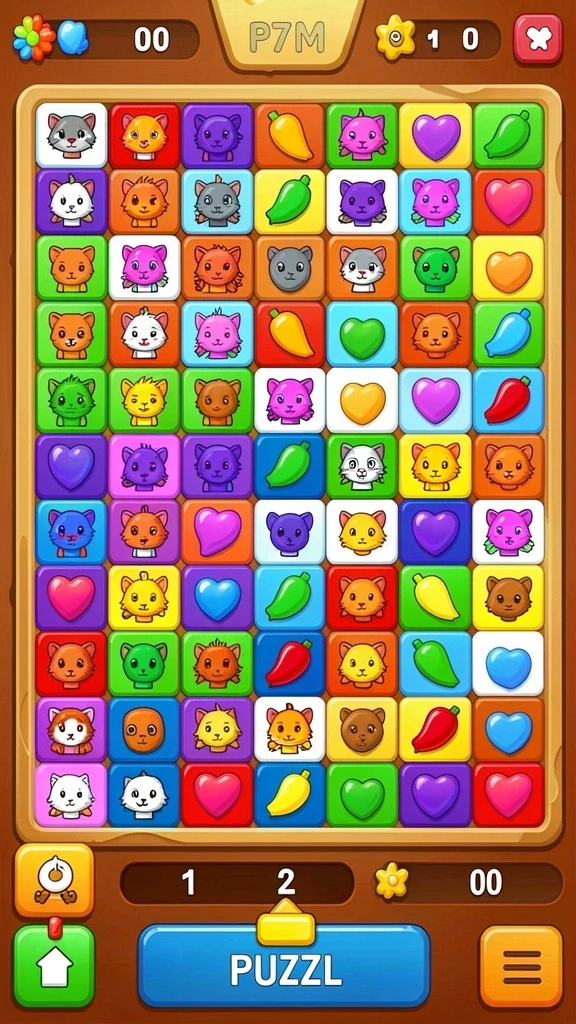The height and width of the screenshot is (1024, 576).
Task: Select the green heart on the green tile
Action: (362, 795)
